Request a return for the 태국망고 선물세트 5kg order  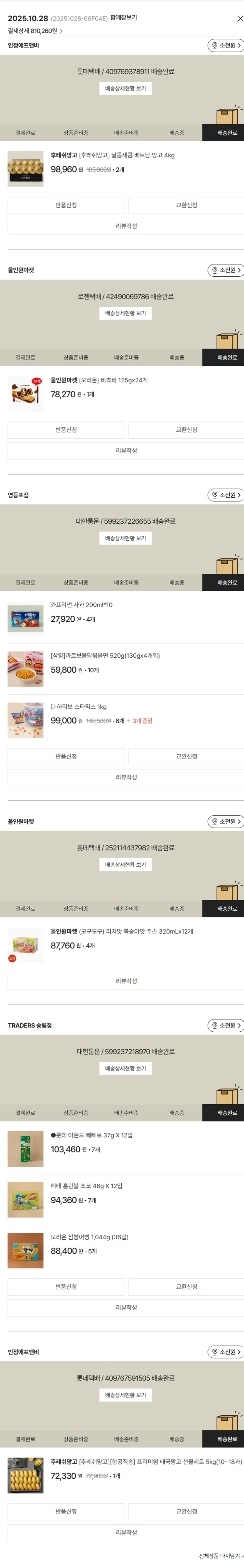pyautogui.click(x=66, y=1511)
